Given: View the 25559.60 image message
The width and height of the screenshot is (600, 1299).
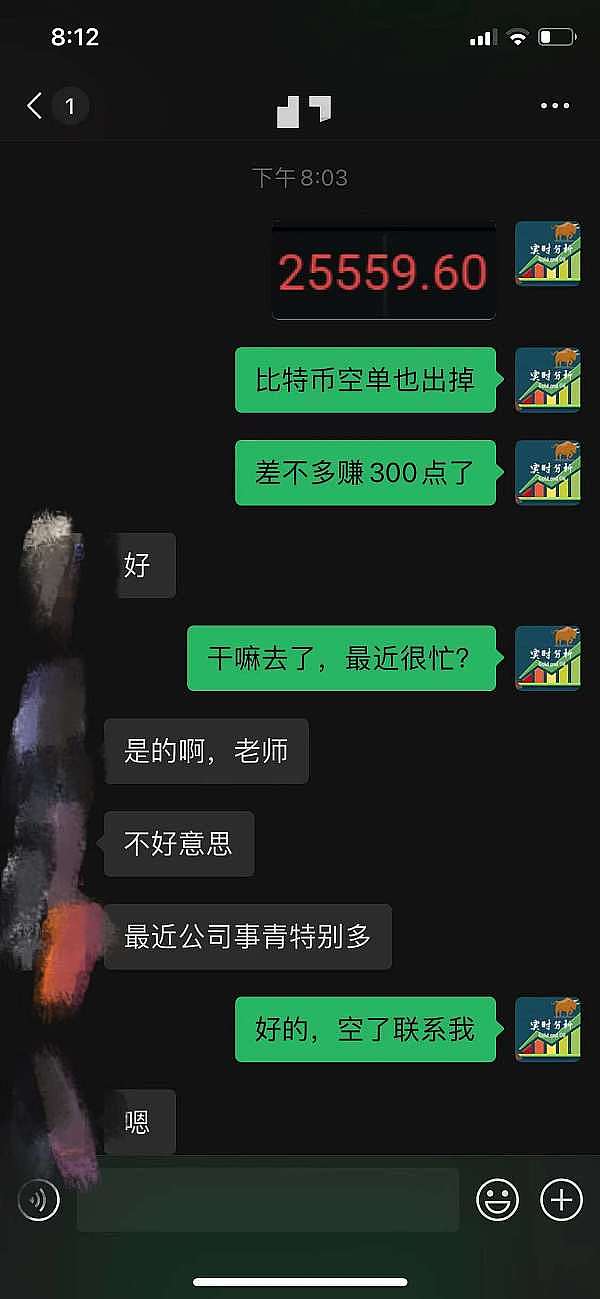Looking at the screenshot, I should [384, 272].
